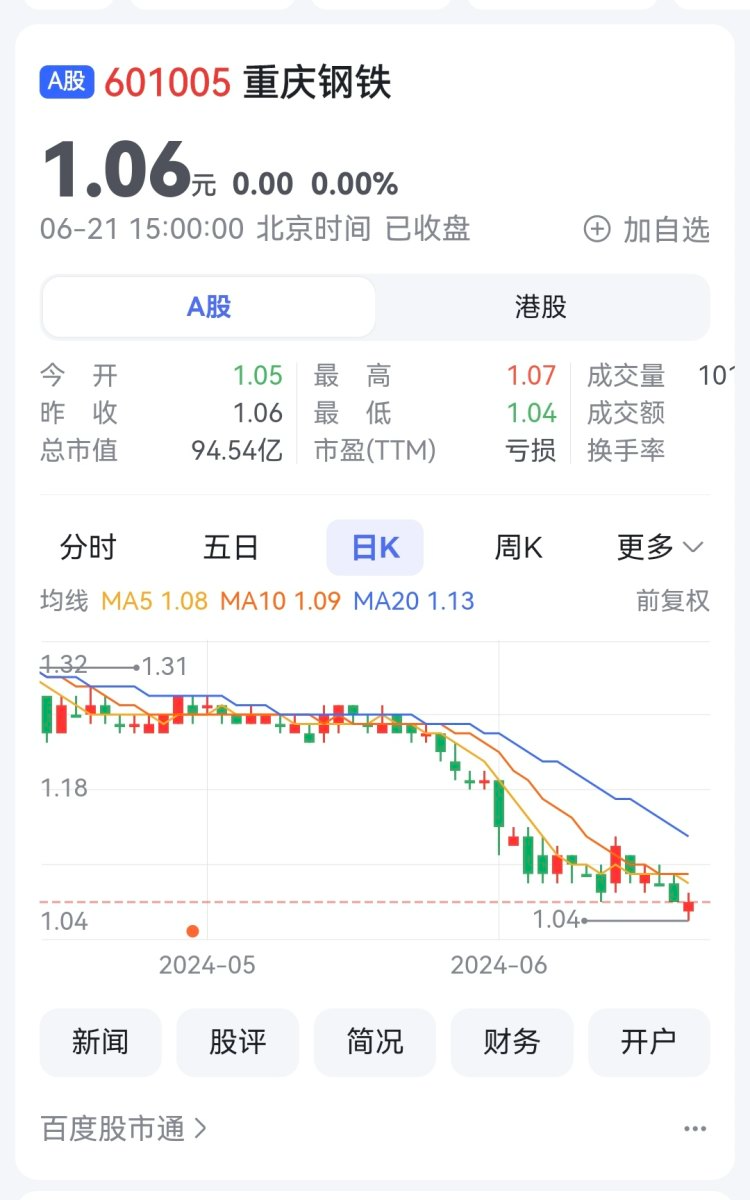Open the 财务 section

512,1042
